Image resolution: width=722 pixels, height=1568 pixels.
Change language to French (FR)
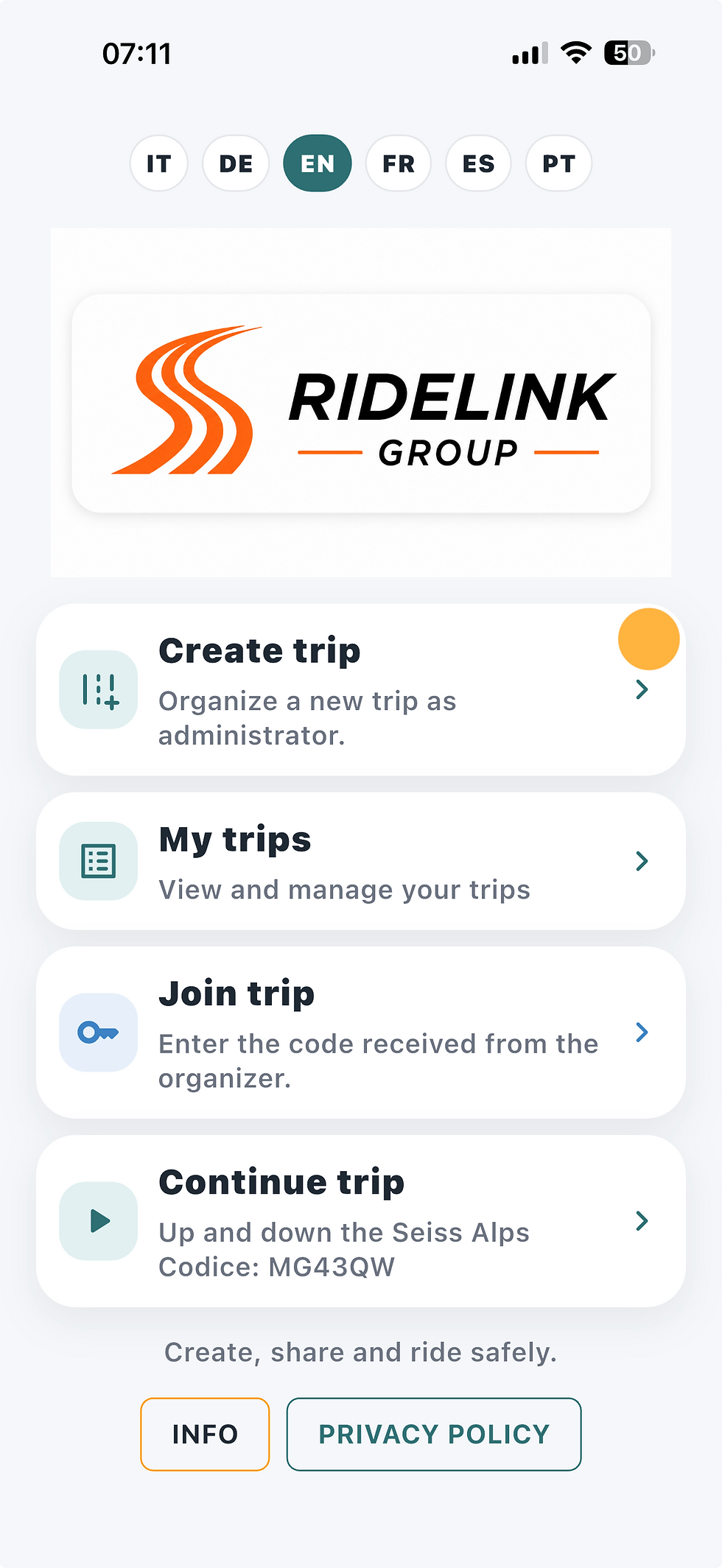tap(399, 164)
